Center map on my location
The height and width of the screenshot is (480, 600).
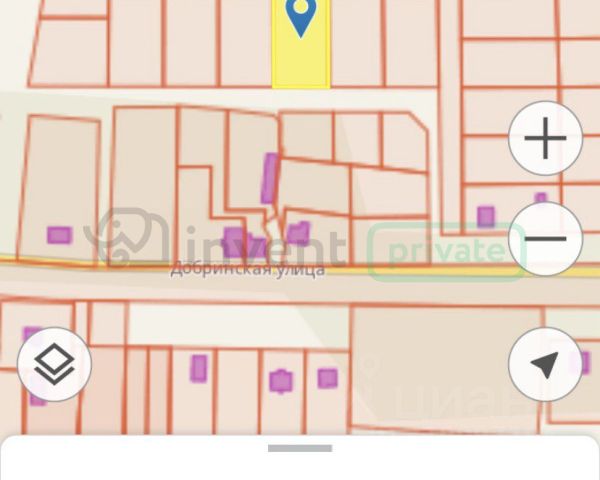click(x=545, y=364)
